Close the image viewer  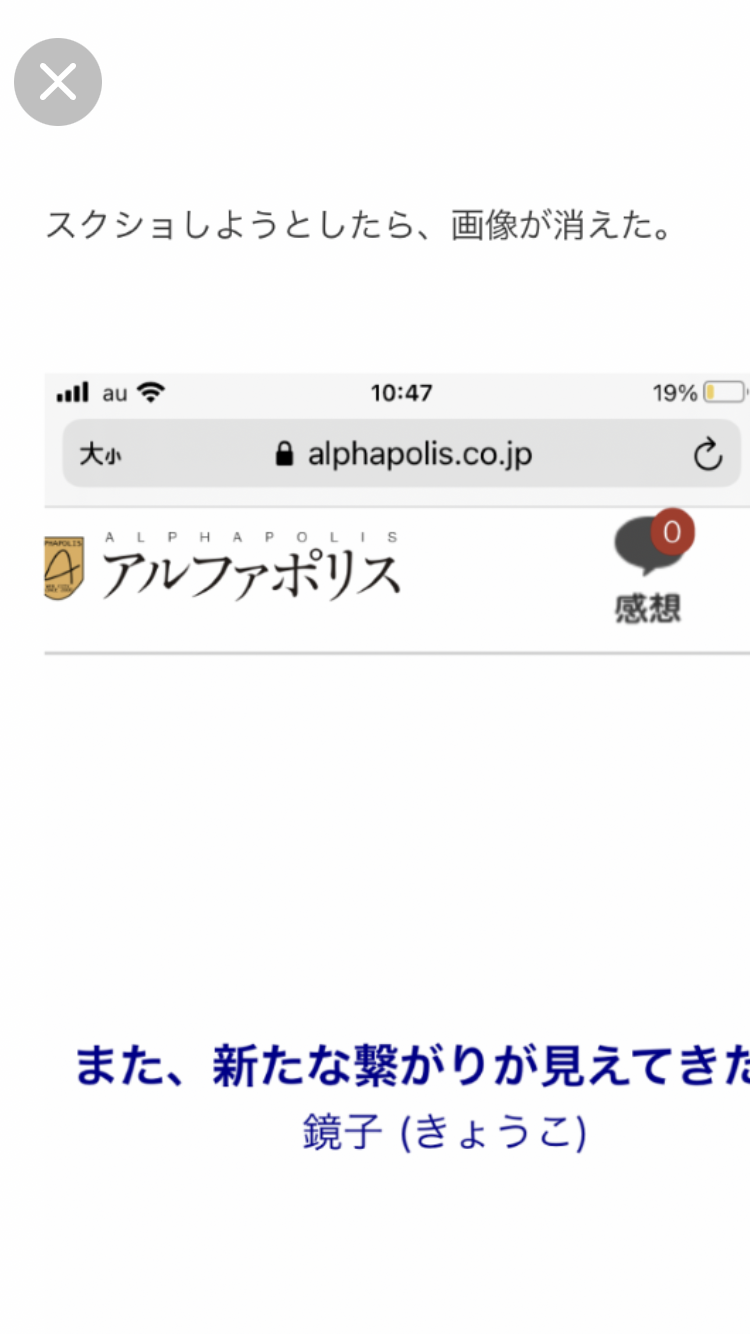tap(58, 82)
